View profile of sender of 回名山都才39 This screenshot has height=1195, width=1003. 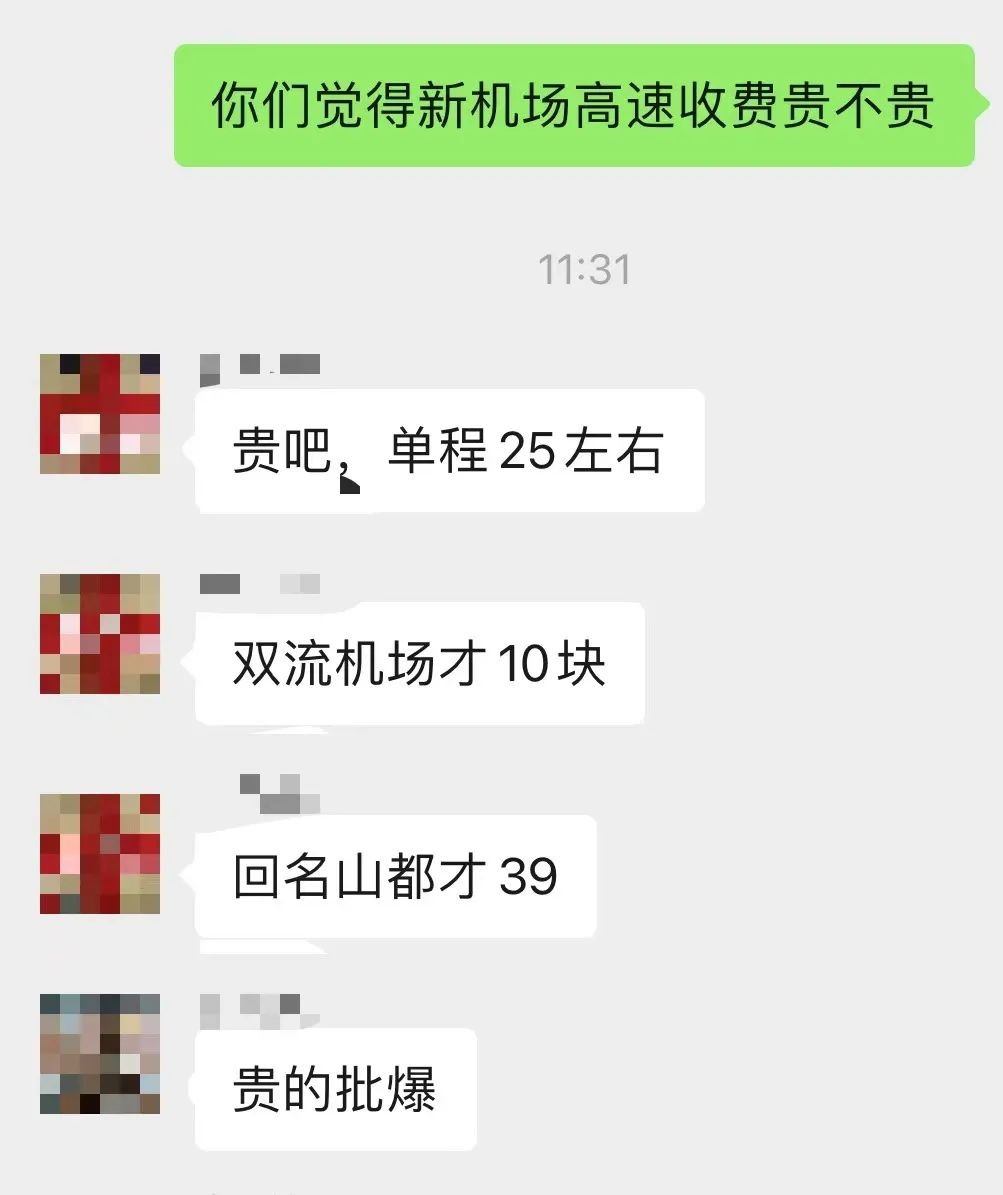pos(100,854)
